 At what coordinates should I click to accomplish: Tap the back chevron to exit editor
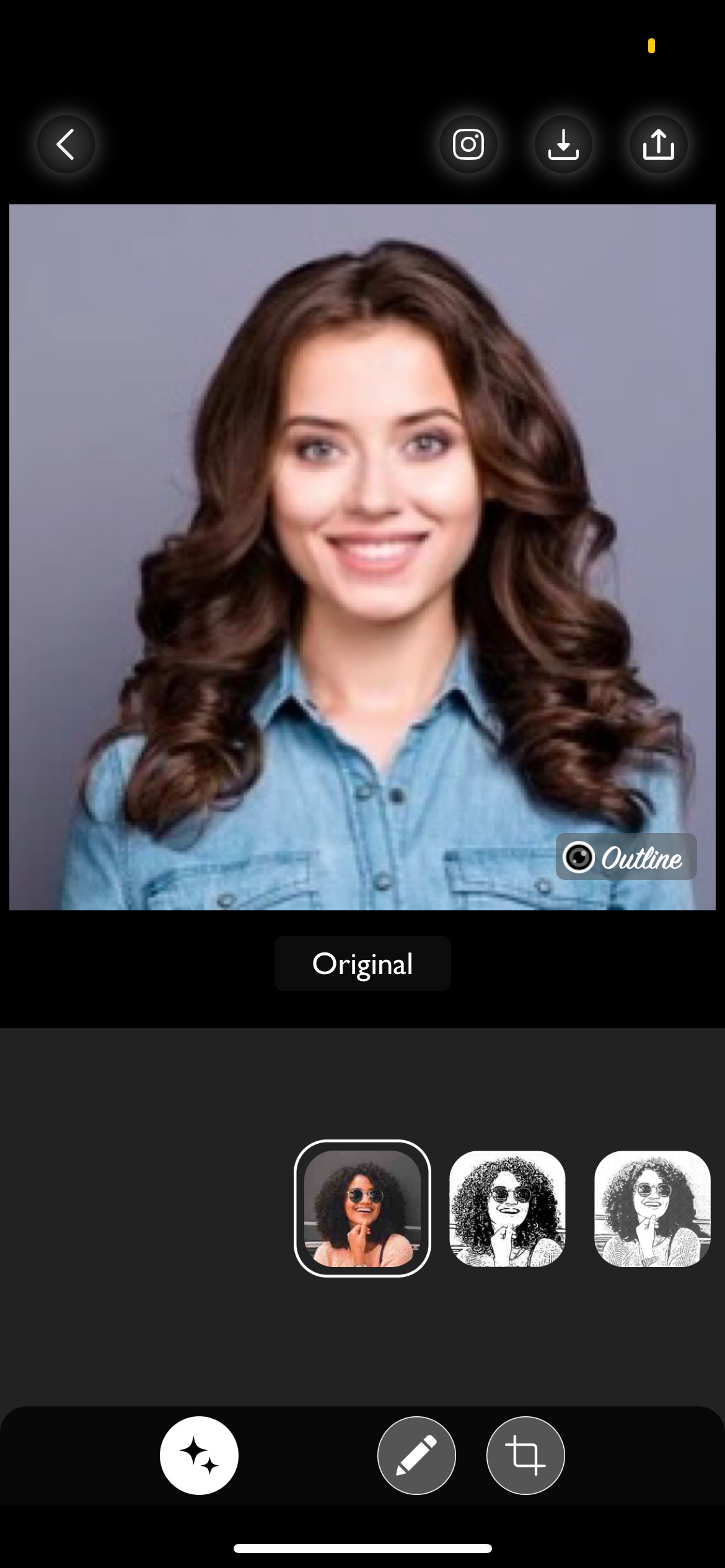point(66,144)
